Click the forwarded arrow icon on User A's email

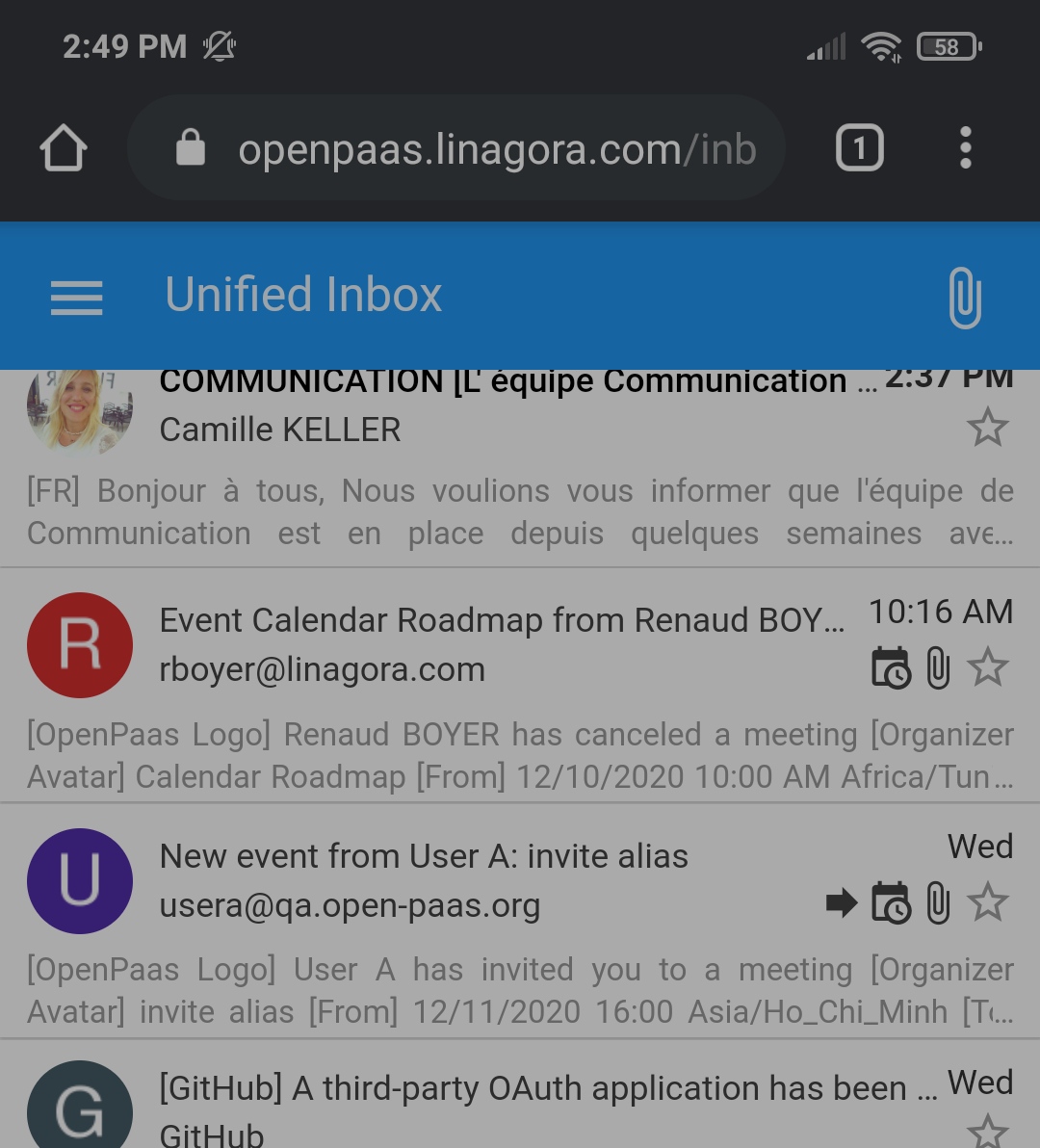[x=841, y=903]
